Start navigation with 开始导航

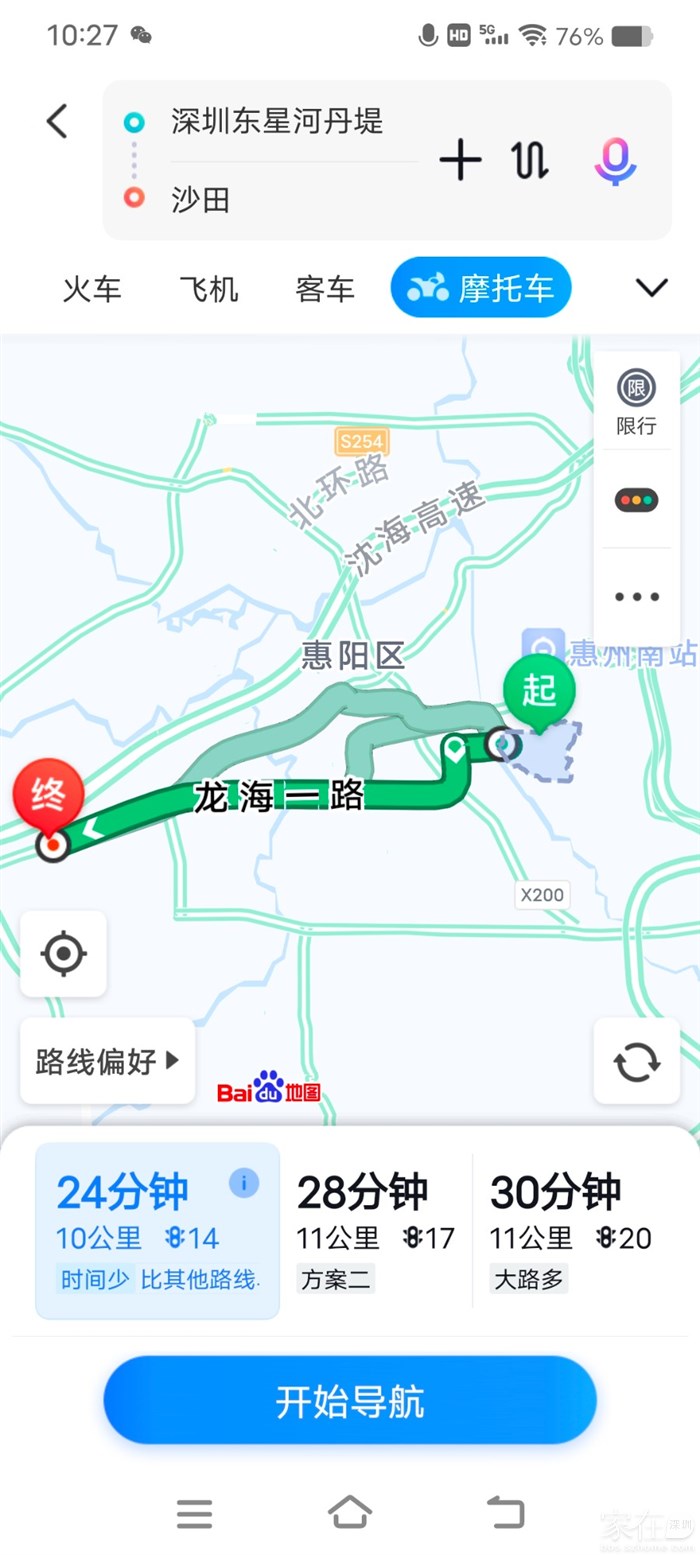350,1400
